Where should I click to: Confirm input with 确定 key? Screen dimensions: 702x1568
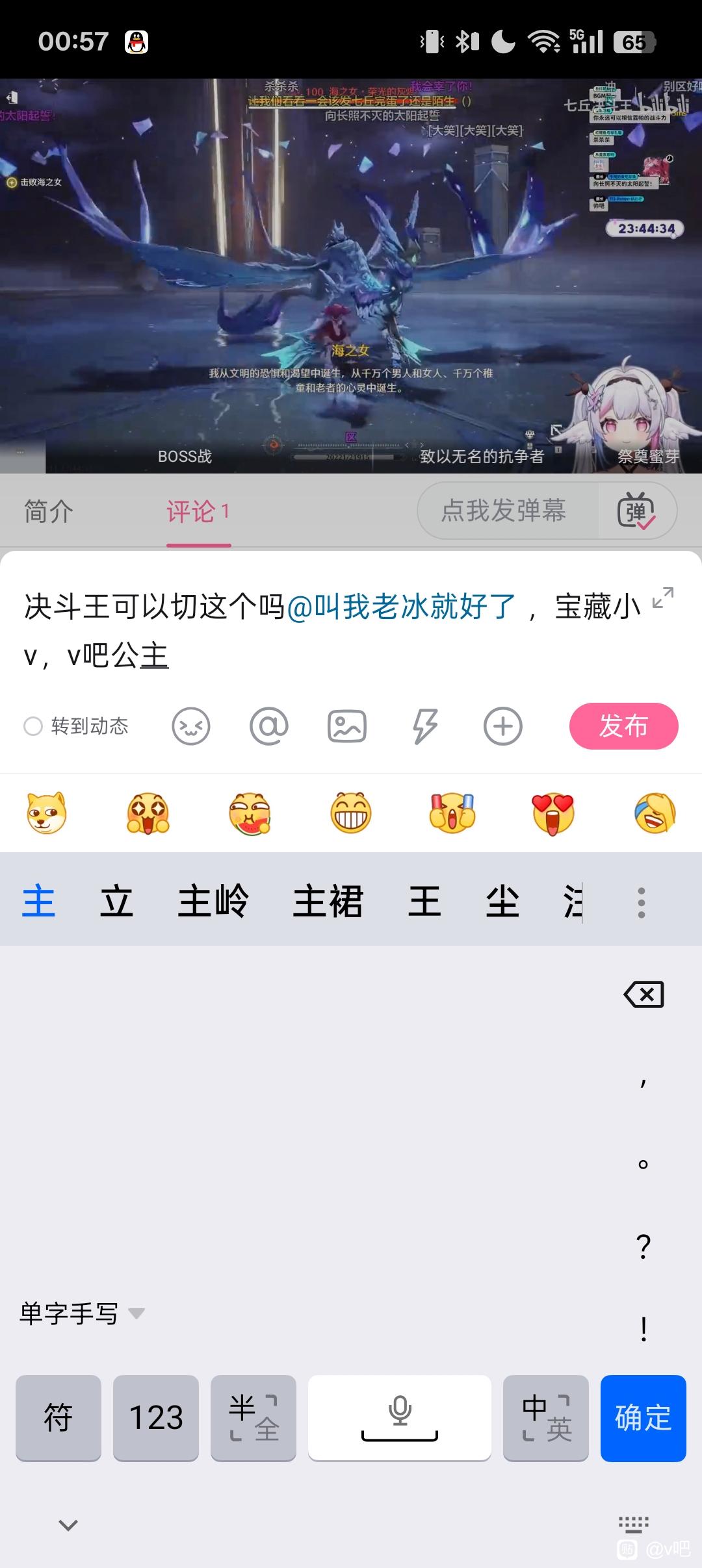coord(643,1417)
